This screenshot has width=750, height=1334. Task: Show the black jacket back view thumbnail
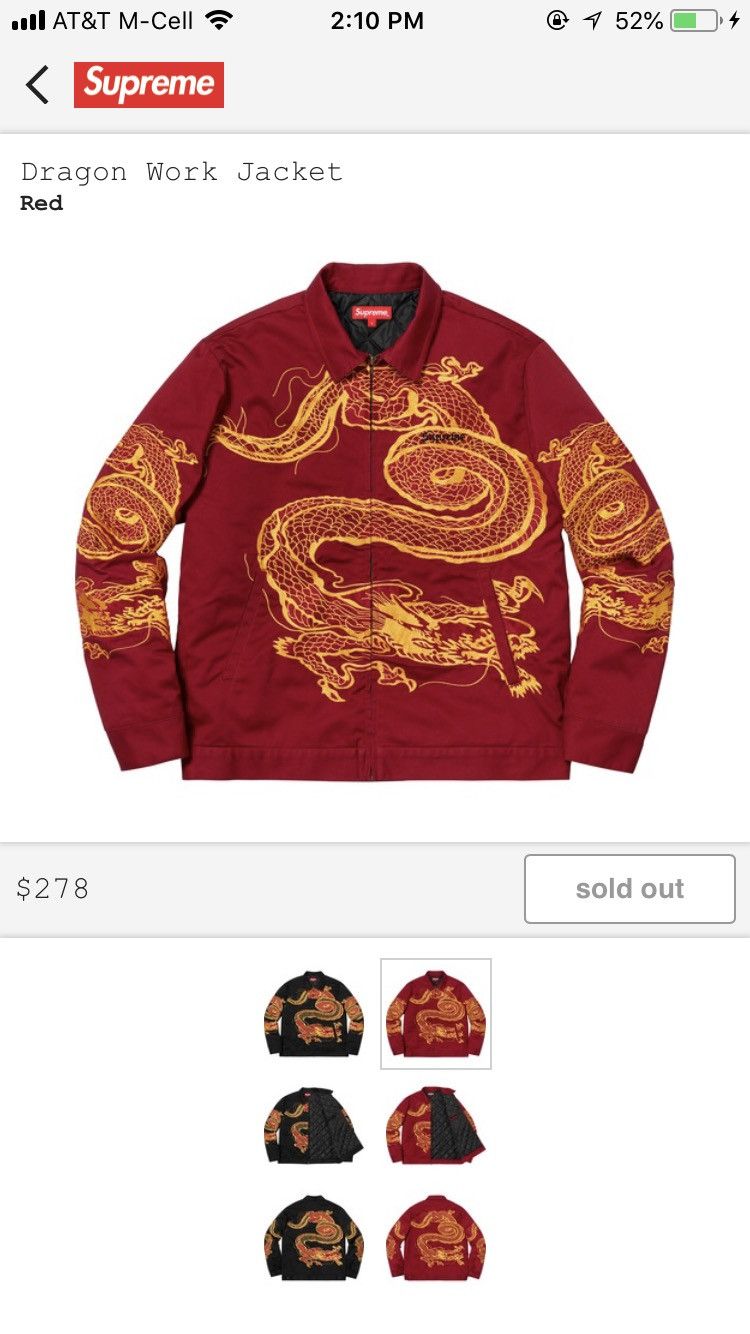pos(314,1236)
